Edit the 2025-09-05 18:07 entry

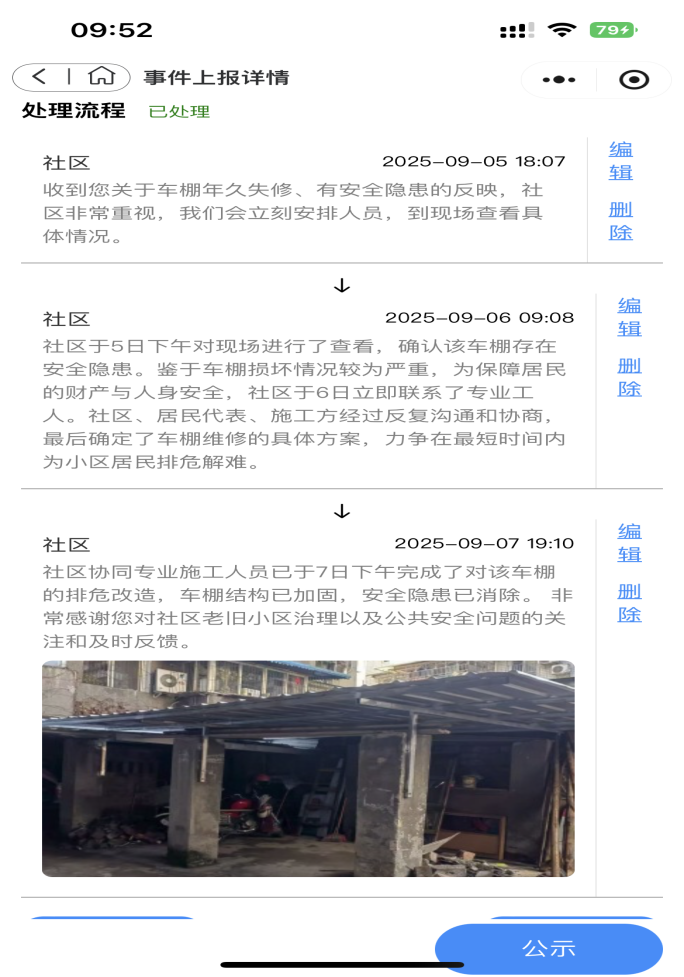click(x=621, y=160)
